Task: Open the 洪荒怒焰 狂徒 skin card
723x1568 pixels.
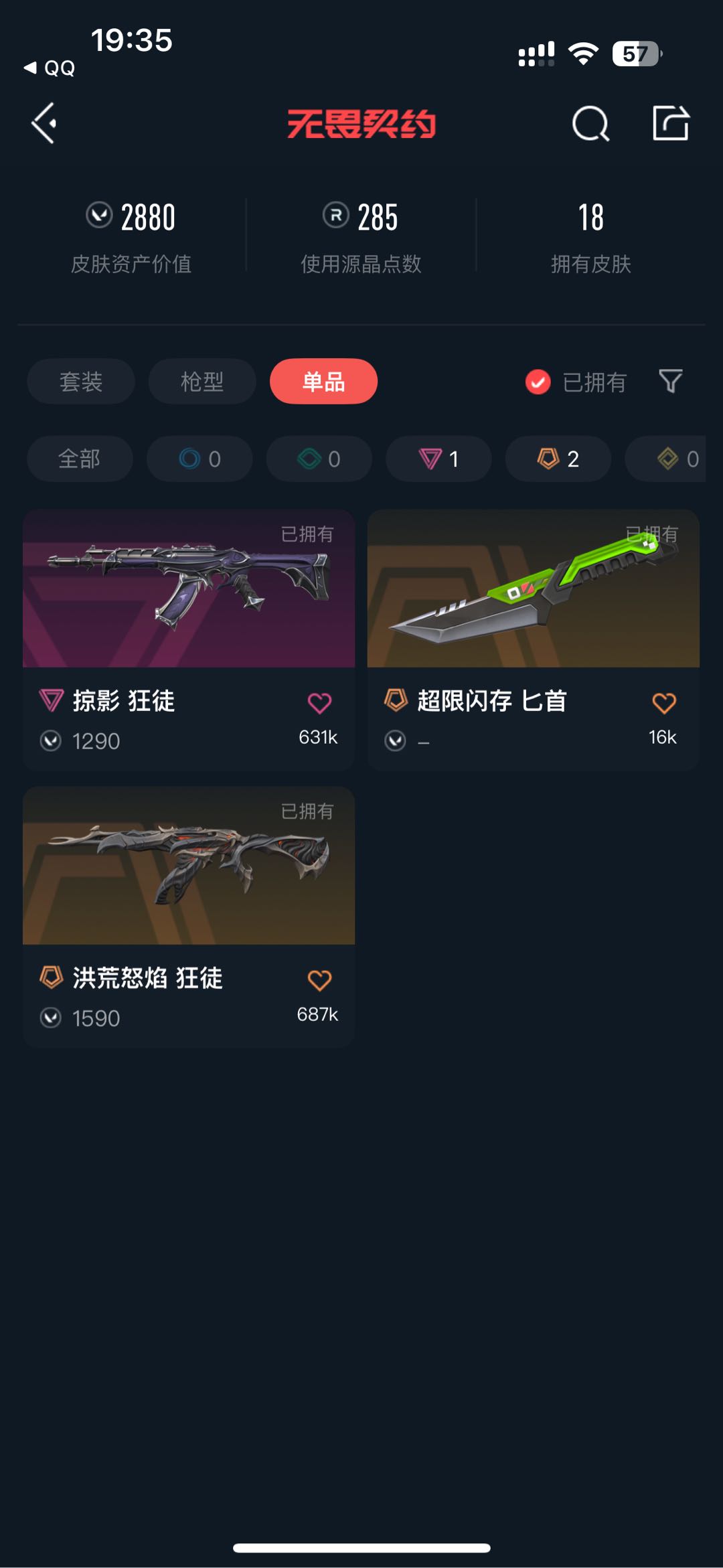Action: click(x=189, y=917)
